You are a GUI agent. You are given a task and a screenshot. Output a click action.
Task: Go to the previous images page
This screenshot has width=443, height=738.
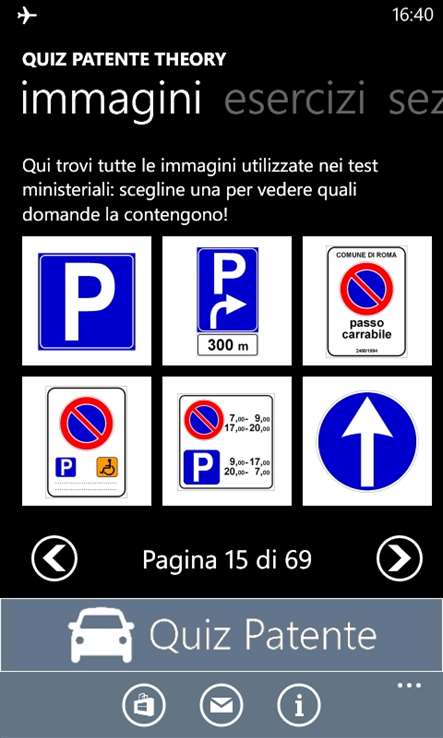[54, 559]
